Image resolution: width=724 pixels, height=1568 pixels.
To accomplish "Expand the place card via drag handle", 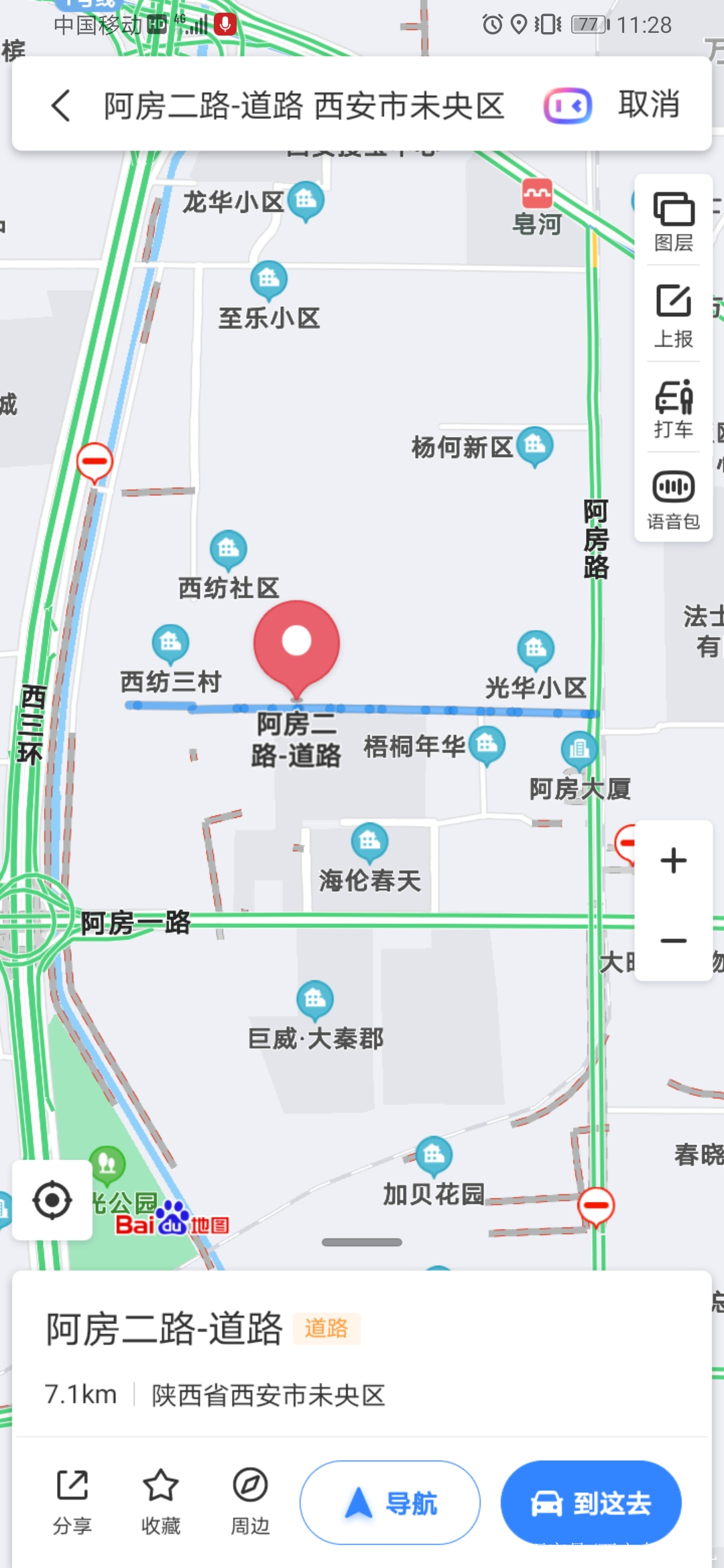I will point(362,1242).
